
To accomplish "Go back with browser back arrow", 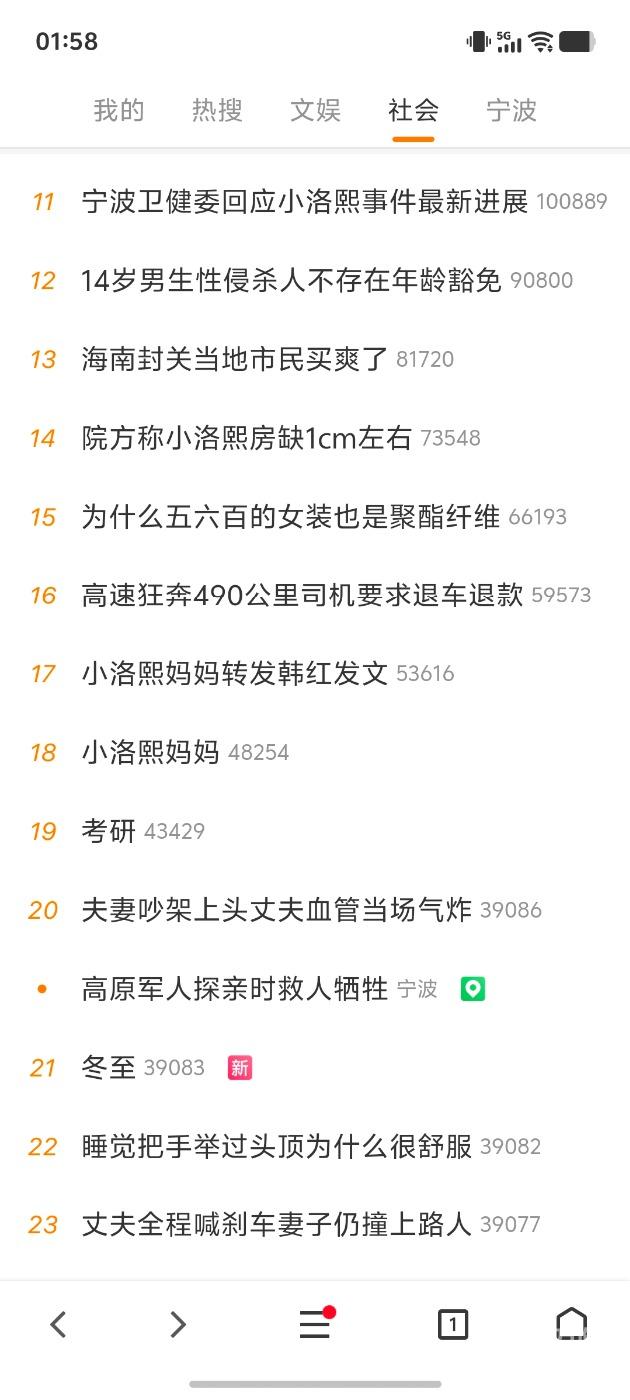I will tap(58, 1325).
